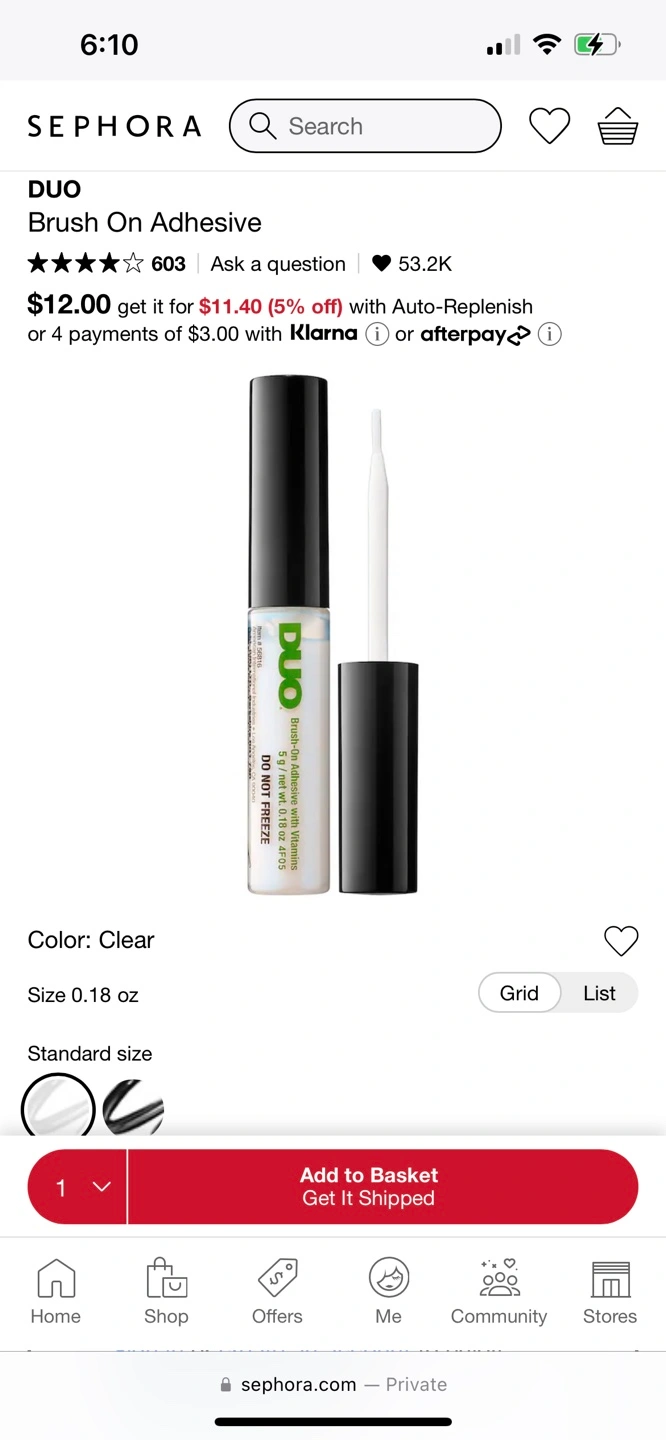Open the Stores tab

coord(610,1292)
